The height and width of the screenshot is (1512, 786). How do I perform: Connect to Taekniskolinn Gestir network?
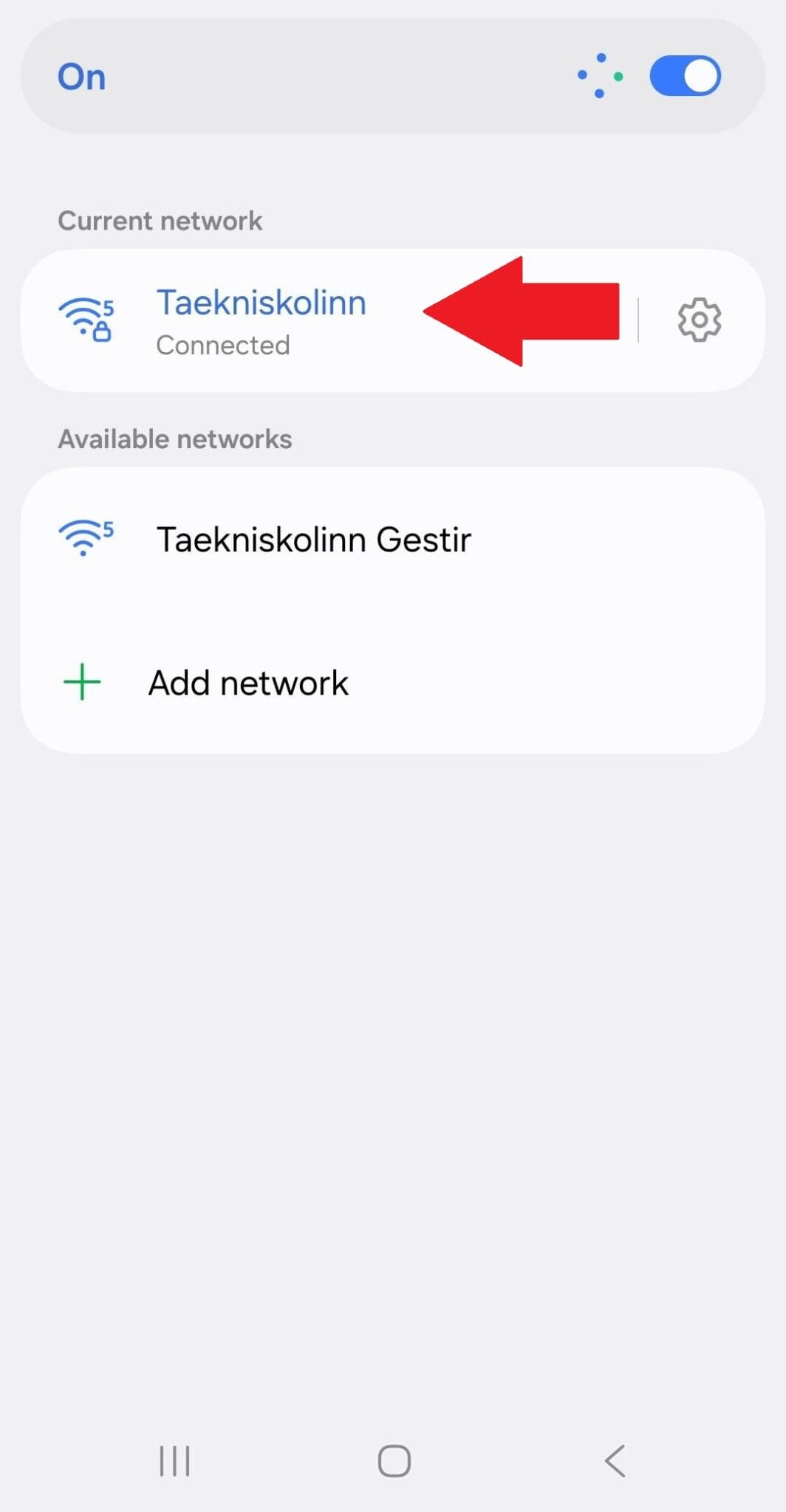[313, 540]
